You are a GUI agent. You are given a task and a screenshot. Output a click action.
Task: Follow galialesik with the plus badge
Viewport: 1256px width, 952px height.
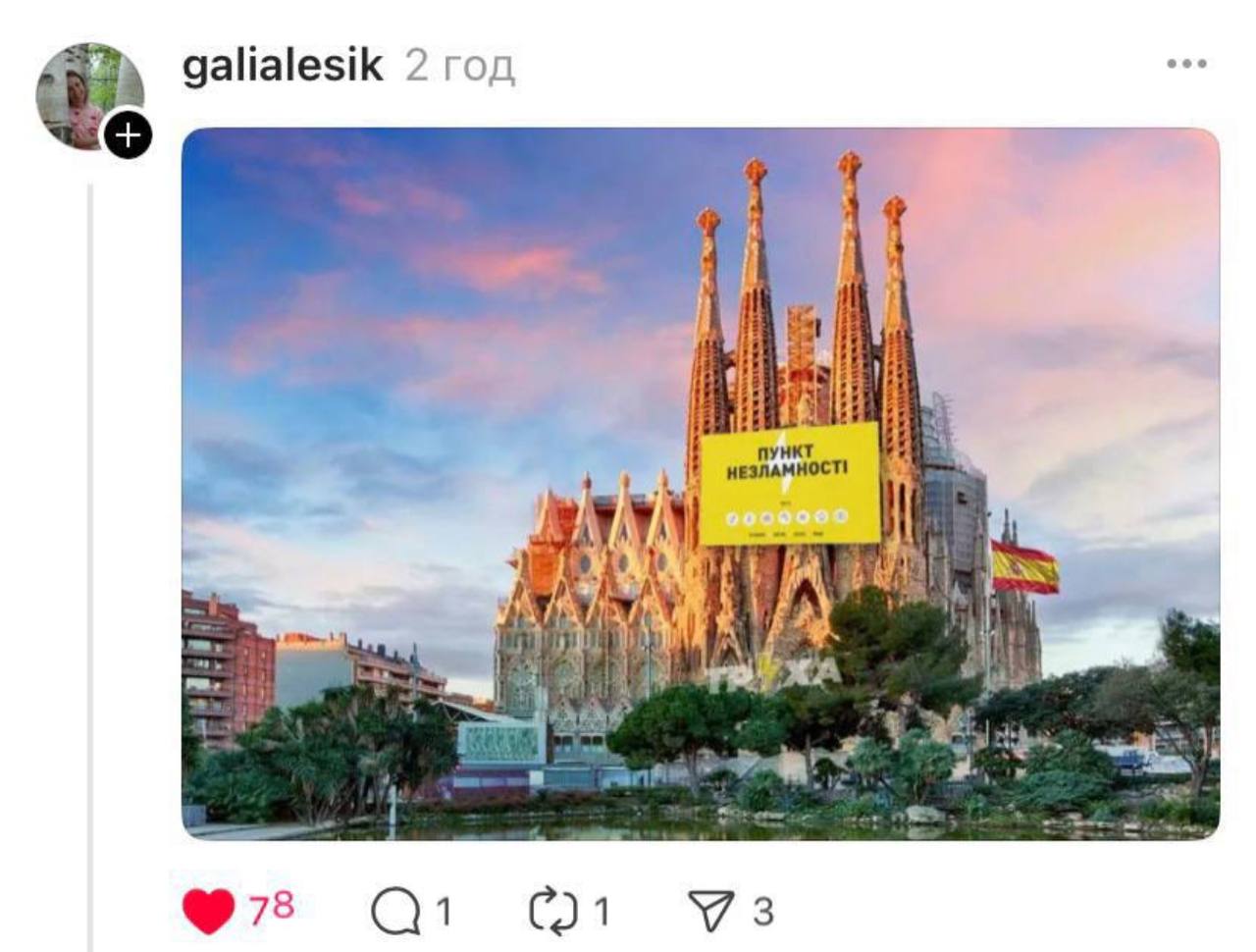pyautogui.click(x=129, y=134)
